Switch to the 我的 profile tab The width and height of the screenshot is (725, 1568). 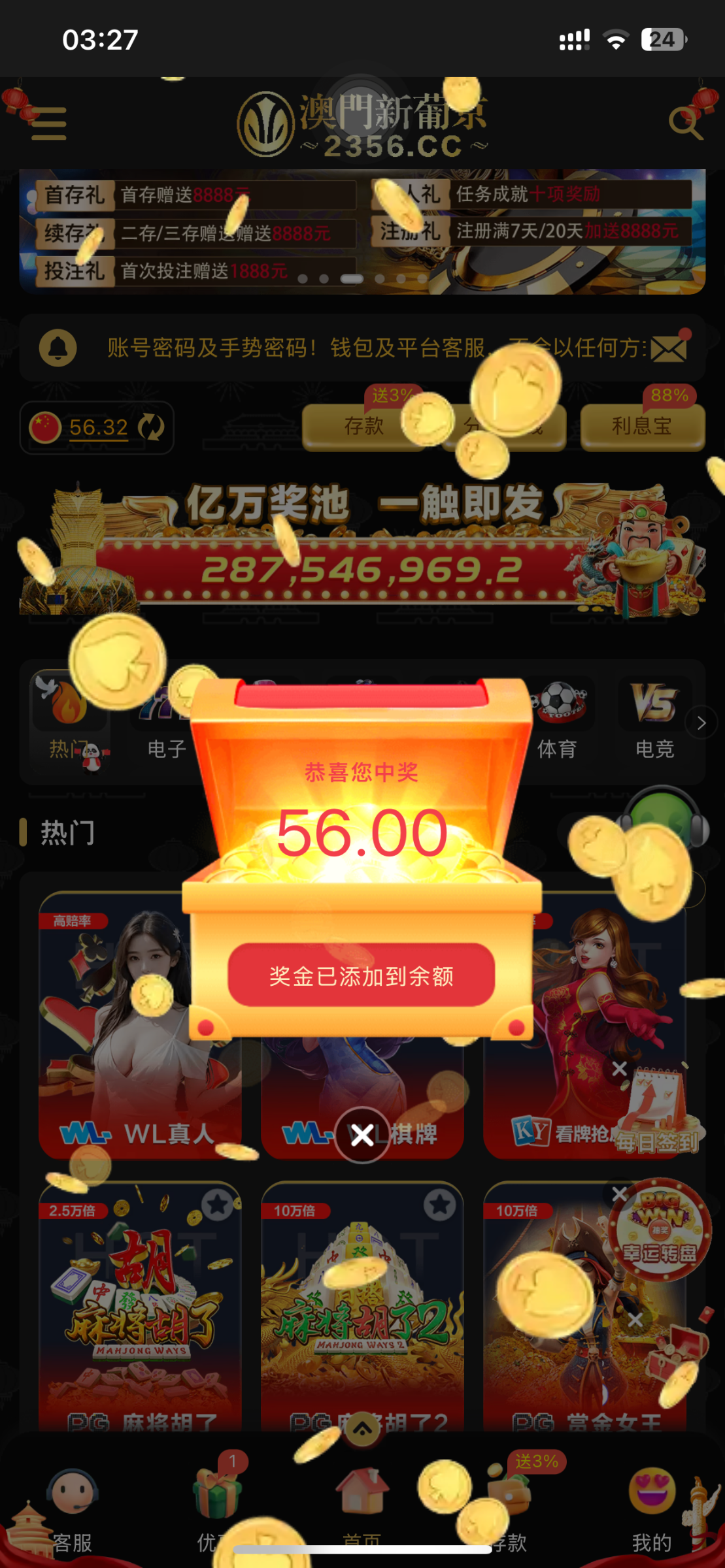pyautogui.click(x=651, y=1509)
